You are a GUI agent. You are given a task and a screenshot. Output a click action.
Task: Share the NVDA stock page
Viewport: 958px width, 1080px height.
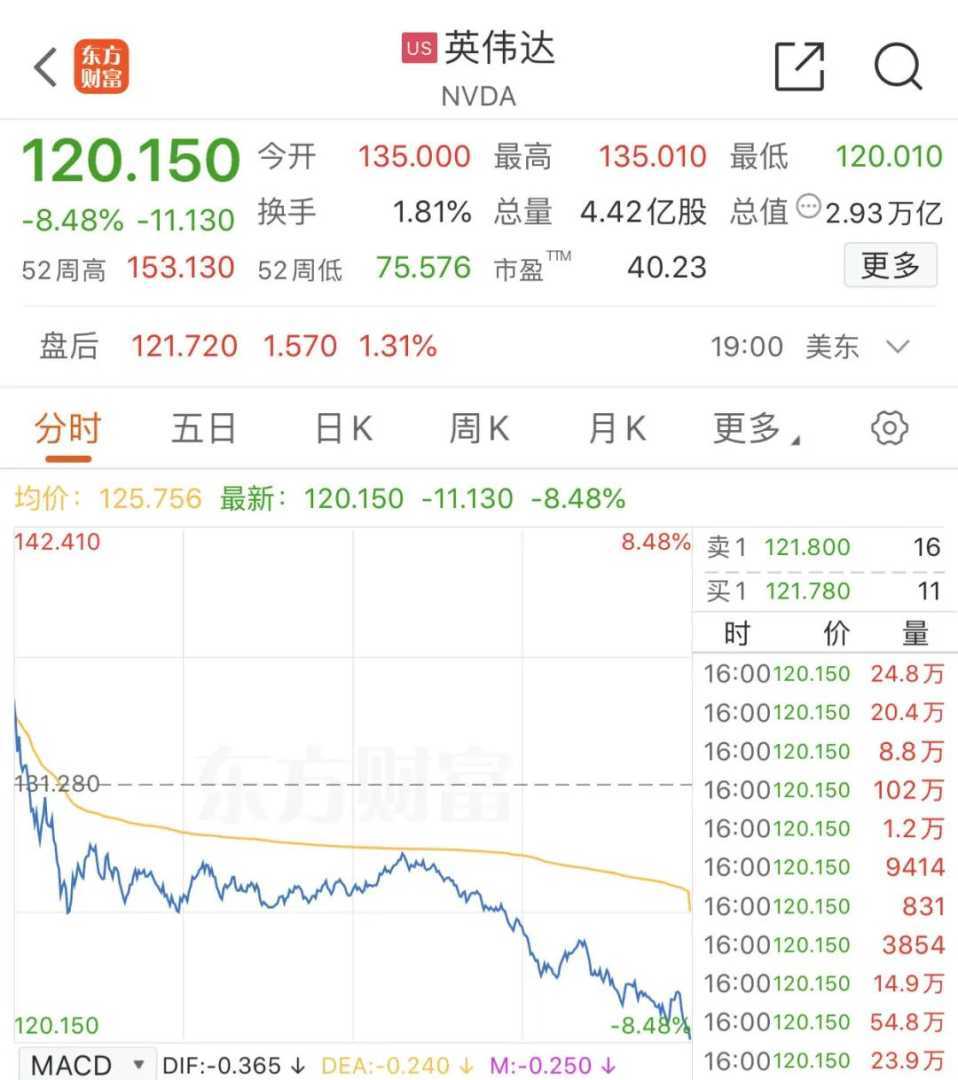(800, 68)
